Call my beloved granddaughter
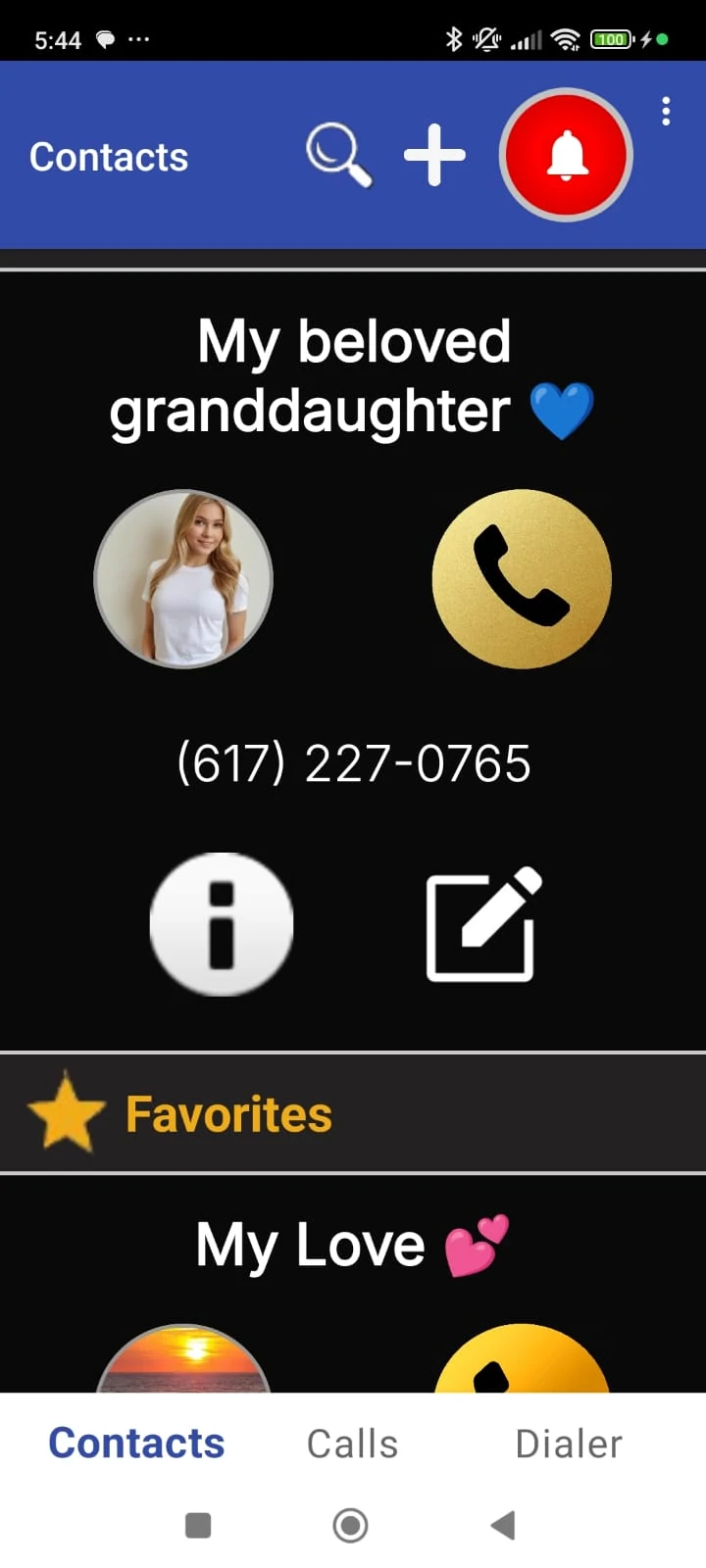 tap(522, 579)
